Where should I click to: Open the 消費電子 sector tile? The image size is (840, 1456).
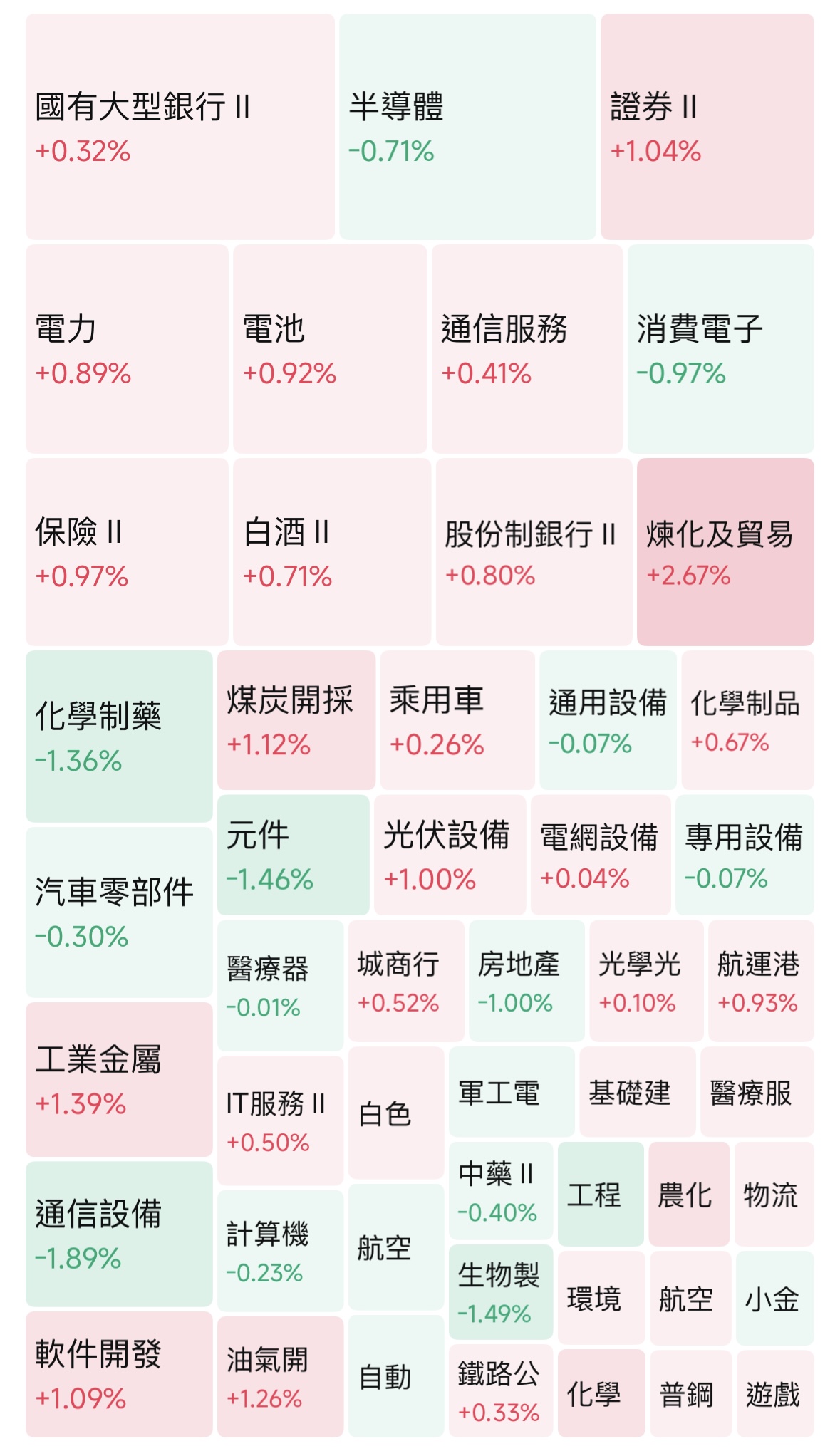pyautogui.click(x=720, y=349)
